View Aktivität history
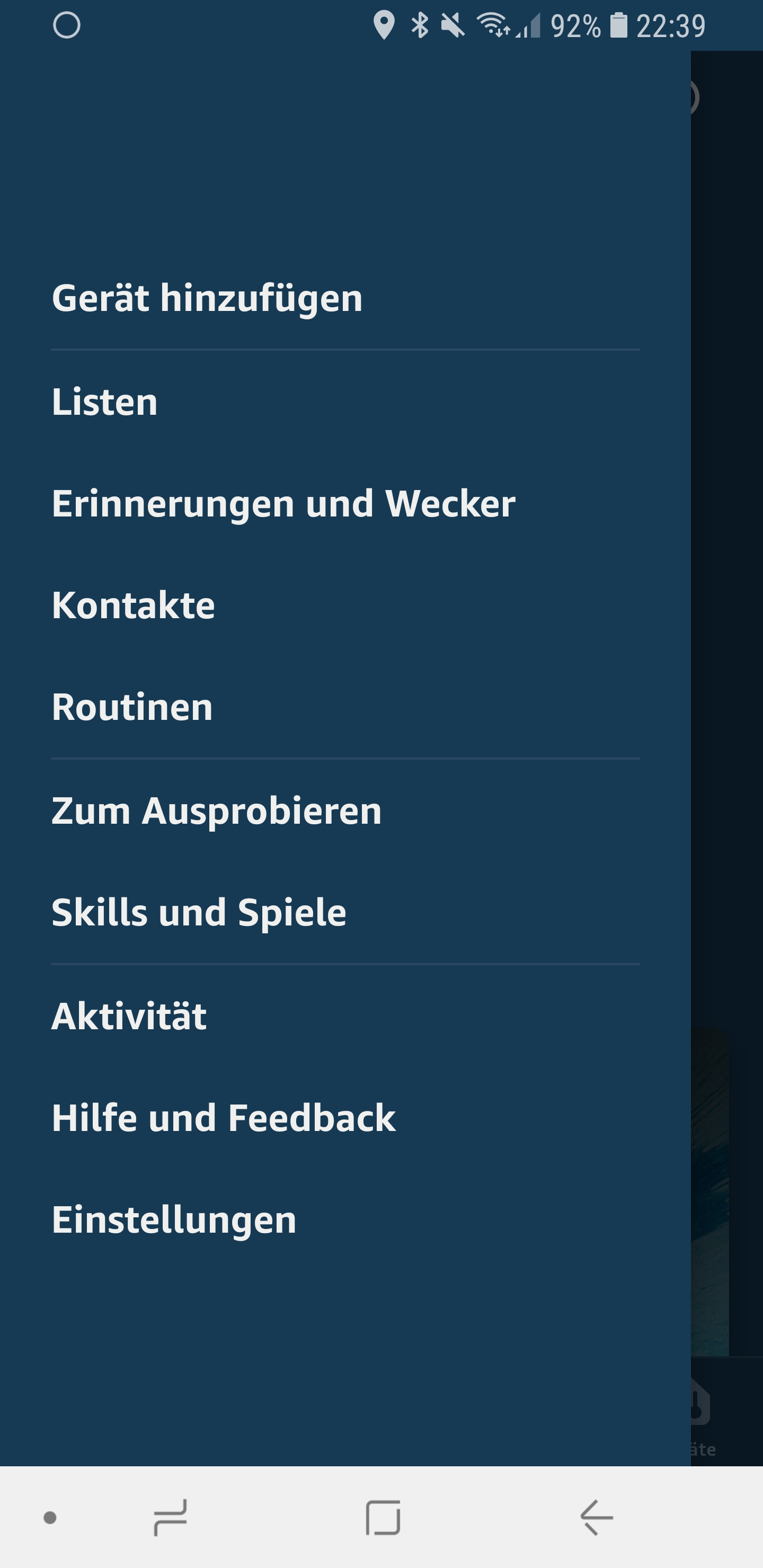763x1568 pixels. [129, 1016]
